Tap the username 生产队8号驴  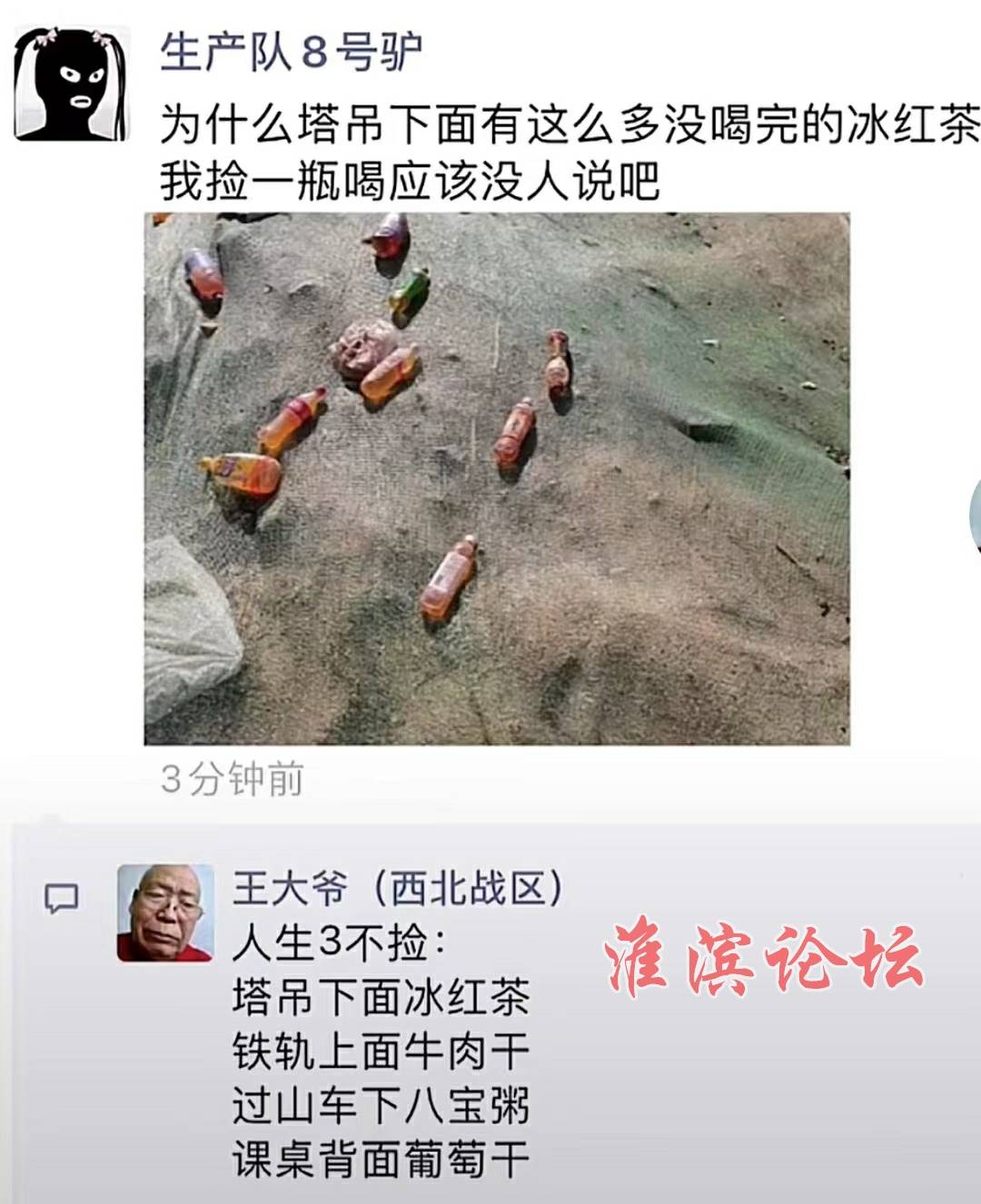[291, 51]
